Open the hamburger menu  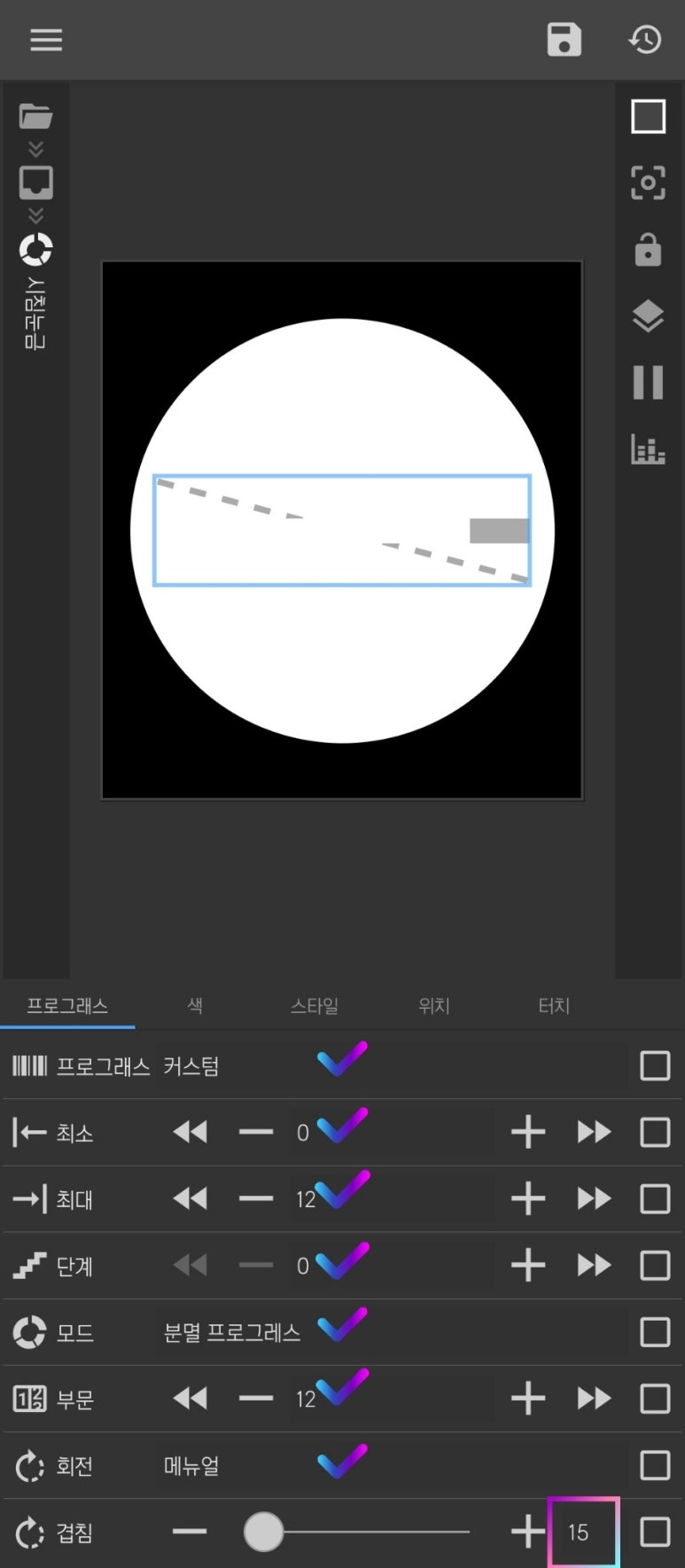click(x=46, y=40)
